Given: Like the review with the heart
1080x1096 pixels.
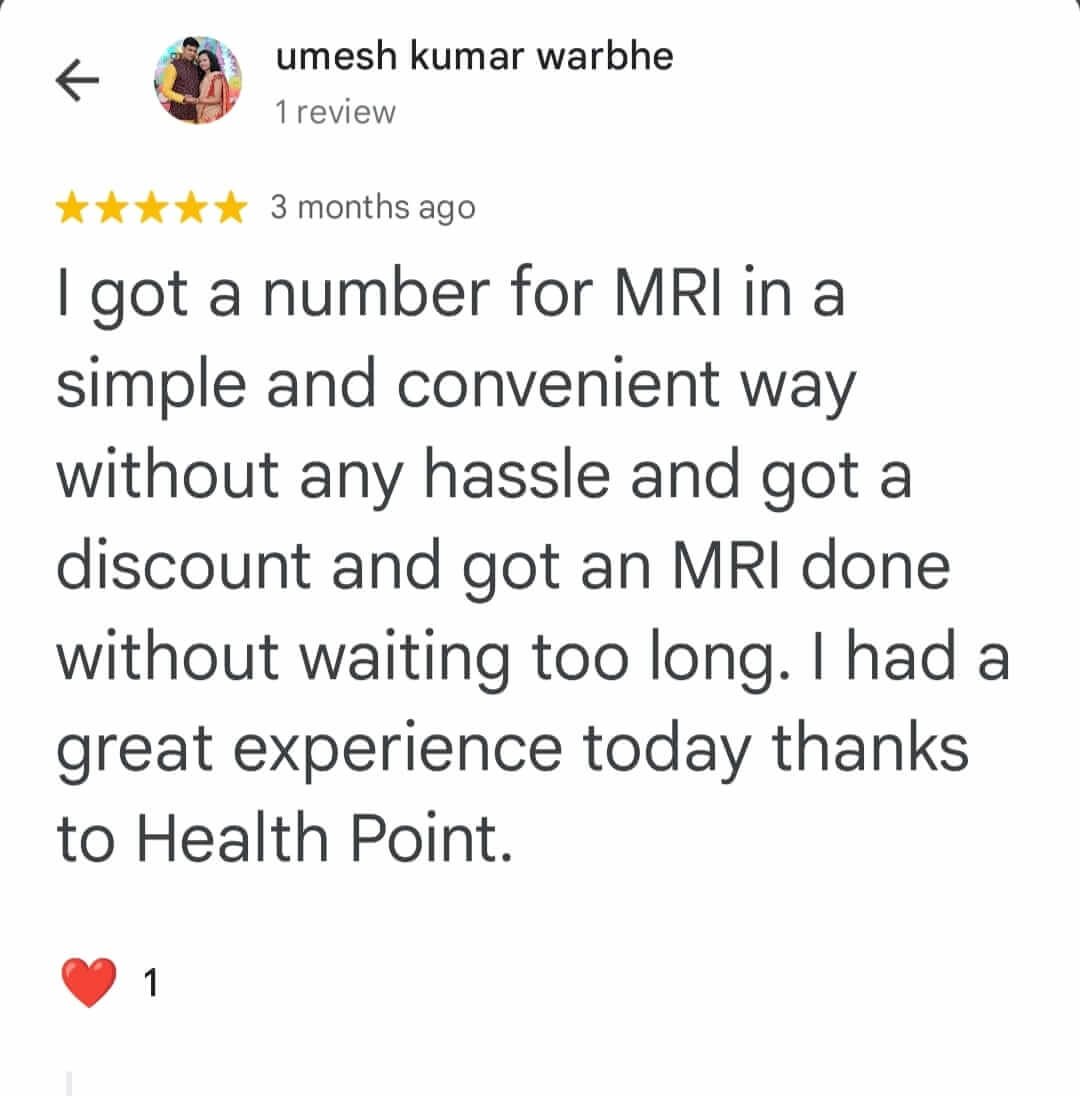Looking at the screenshot, I should coord(89,983).
